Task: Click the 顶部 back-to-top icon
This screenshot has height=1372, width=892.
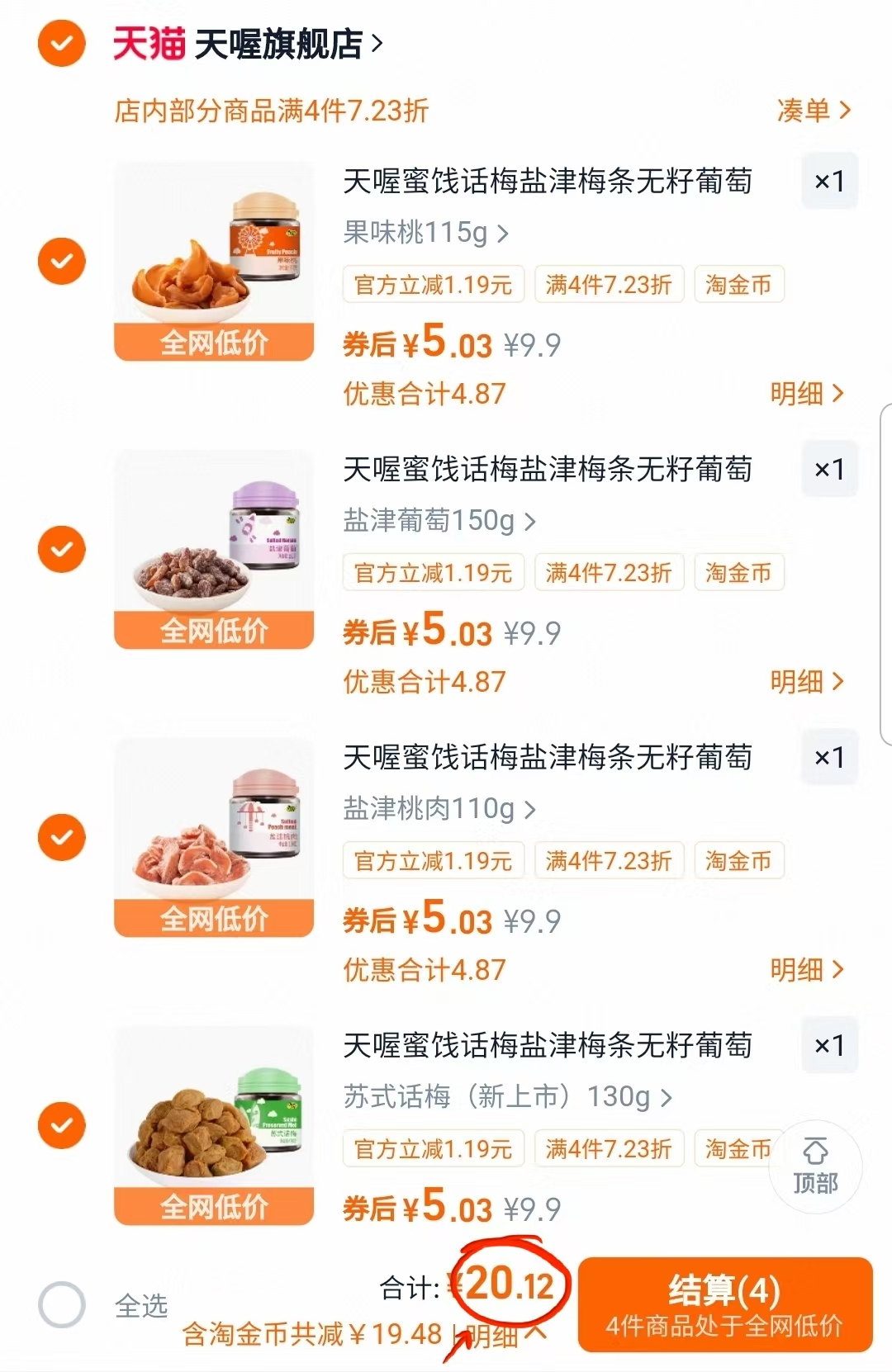Action: (815, 1166)
